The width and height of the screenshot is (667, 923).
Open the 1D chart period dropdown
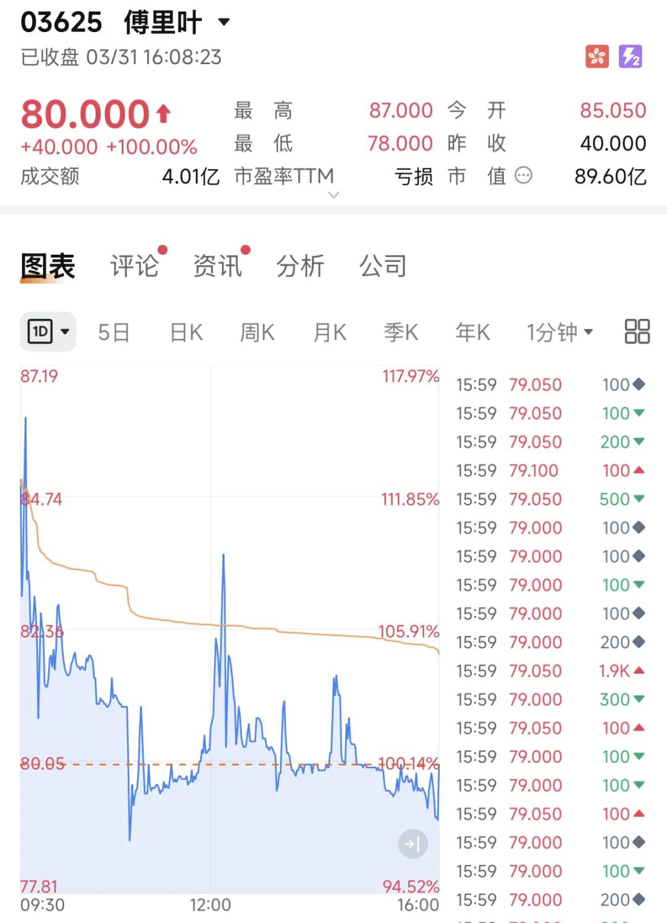(48, 332)
